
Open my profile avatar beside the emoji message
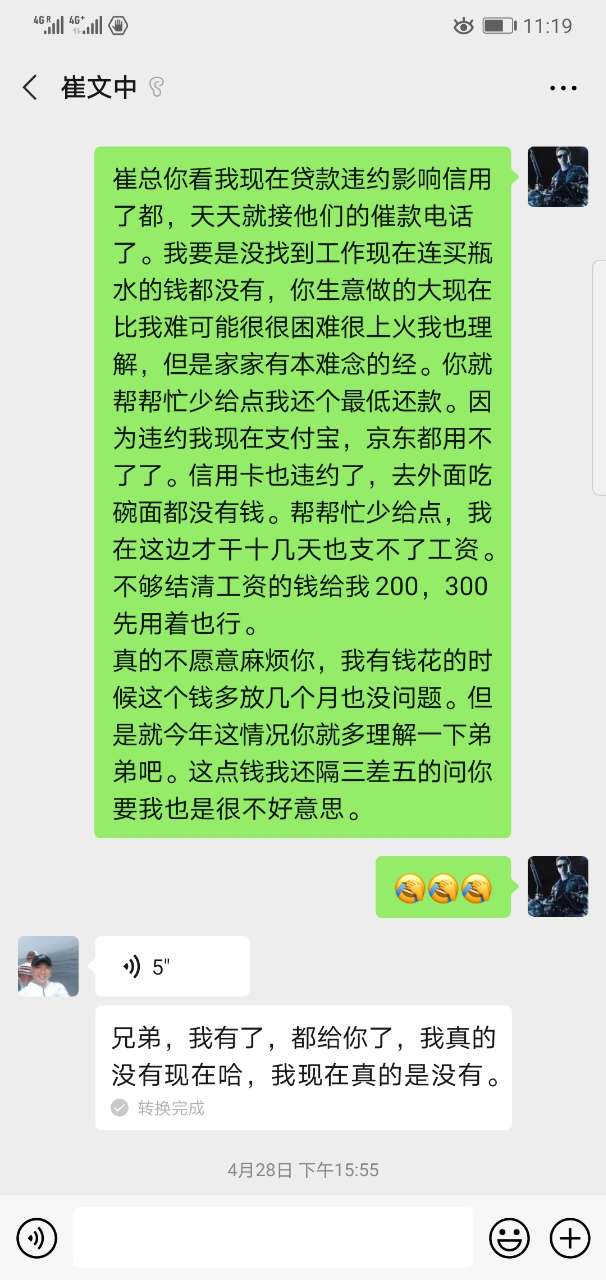[557, 886]
